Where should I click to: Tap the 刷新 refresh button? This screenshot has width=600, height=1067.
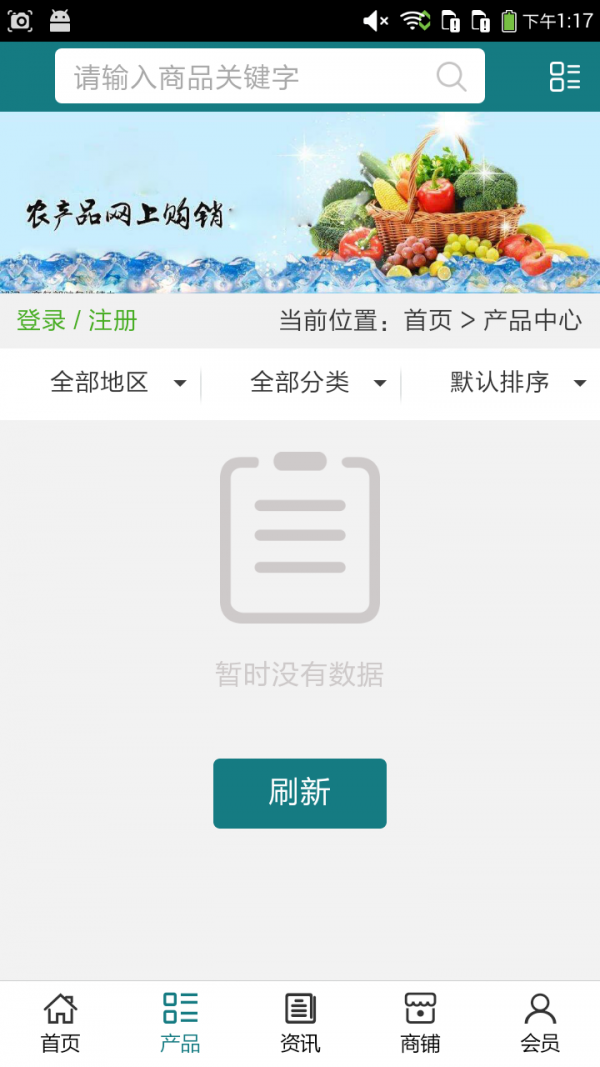tap(299, 793)
